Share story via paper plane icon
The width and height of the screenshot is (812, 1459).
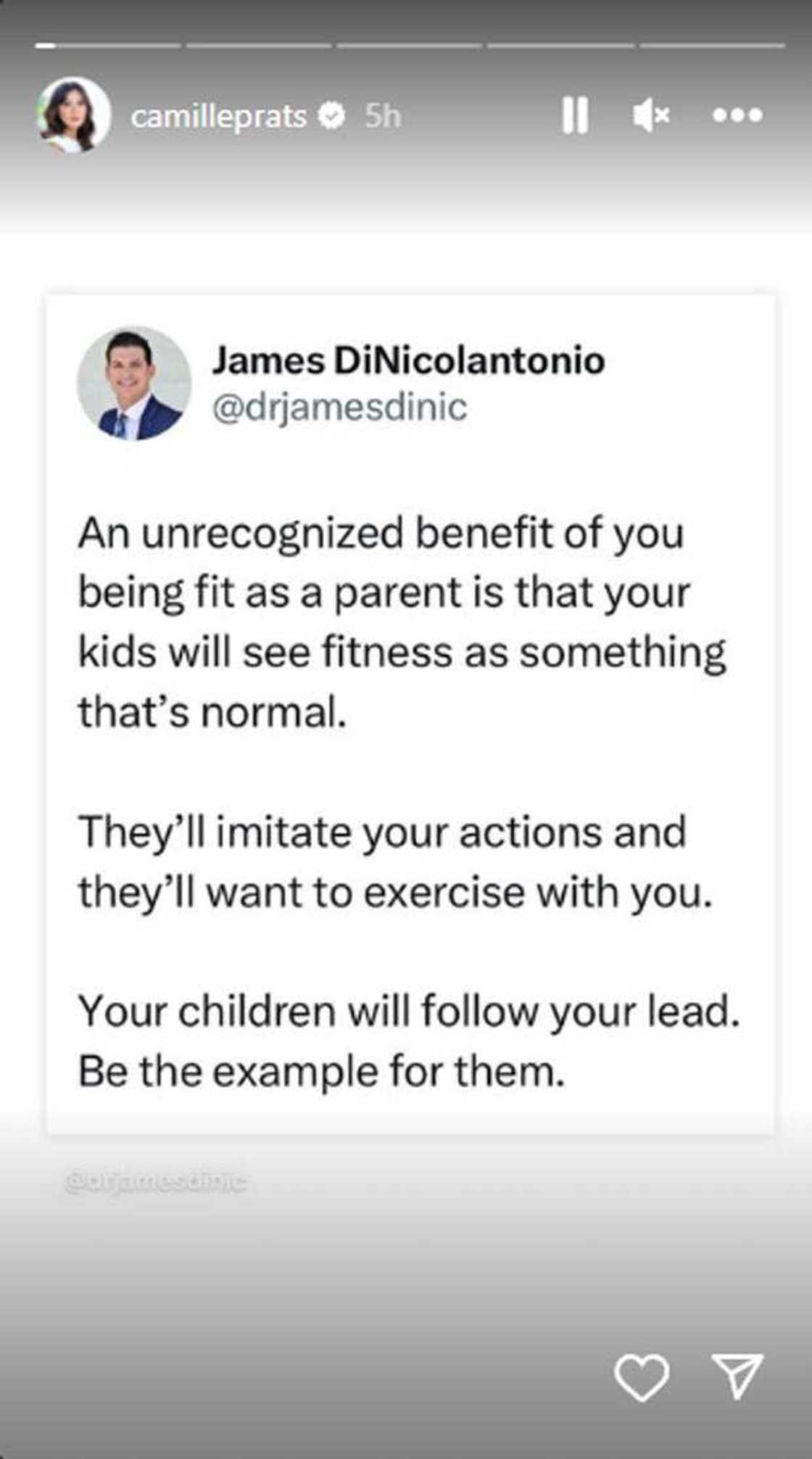737,1376
